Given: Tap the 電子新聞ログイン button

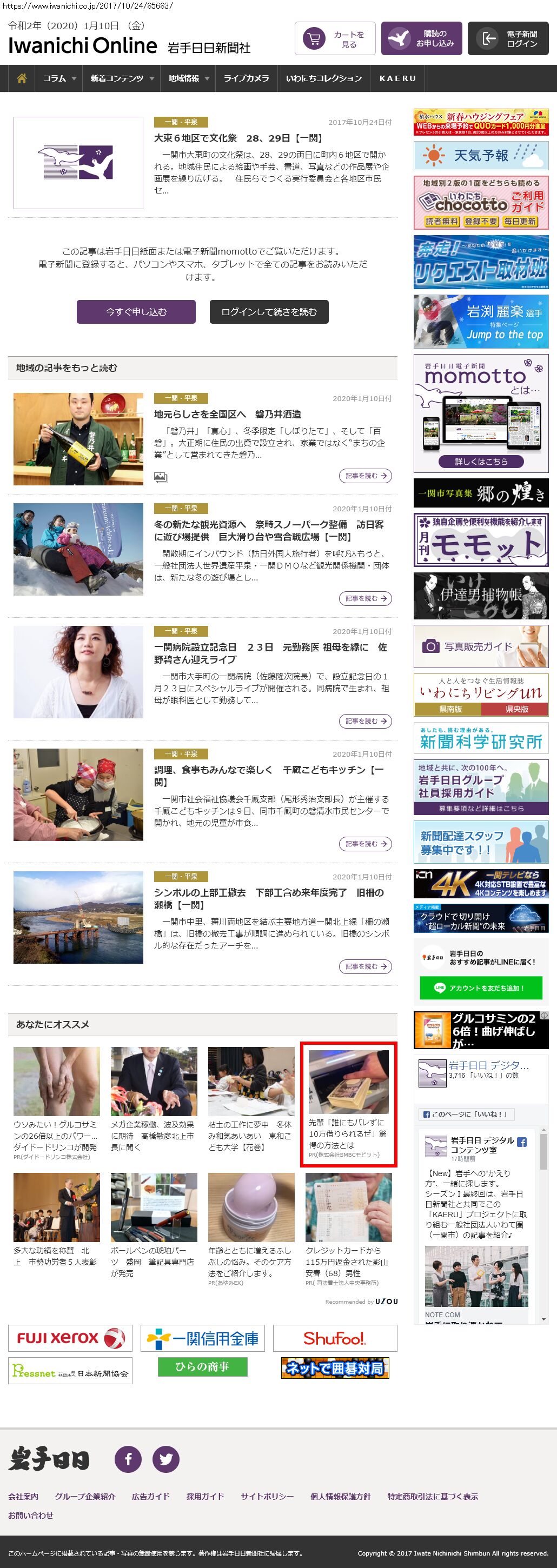Looking at the screenshot, I should point(508,39).
